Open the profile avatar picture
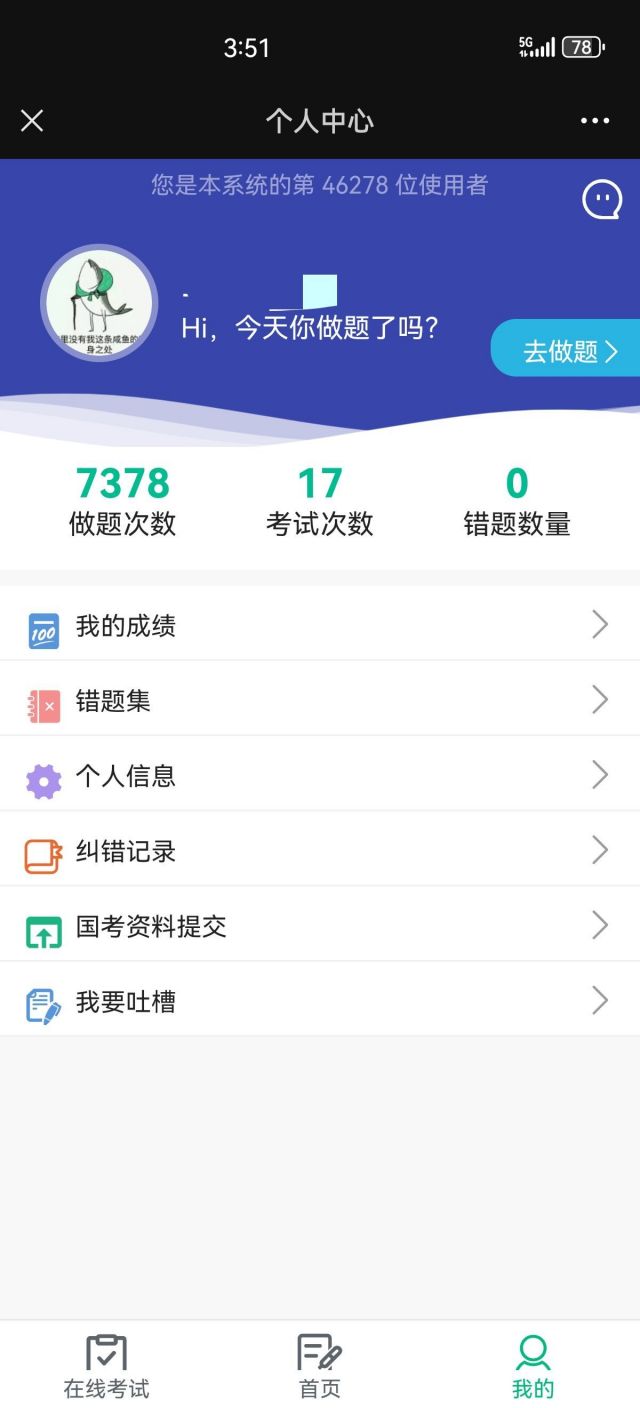Image resolution: width=640 pixels, height=1408 pixels. 99,303
